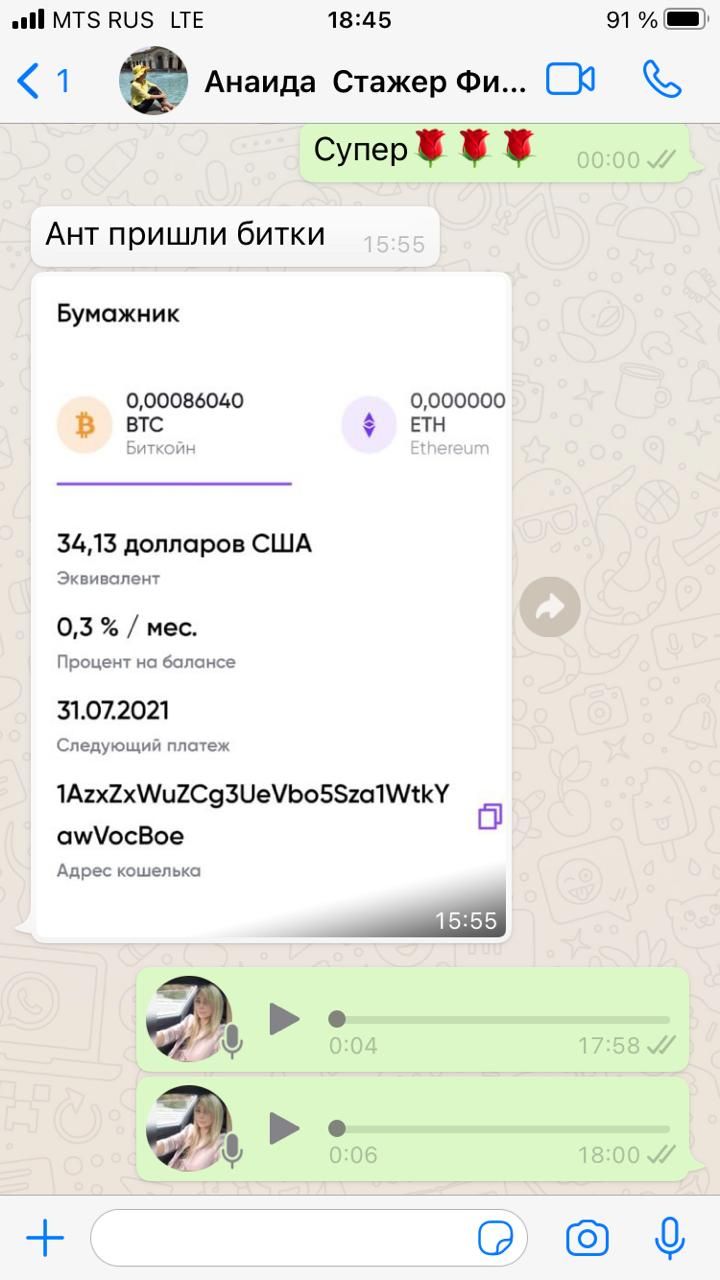
Task: Play the 0:06 voice message
Action: [x=284, y=1129]
